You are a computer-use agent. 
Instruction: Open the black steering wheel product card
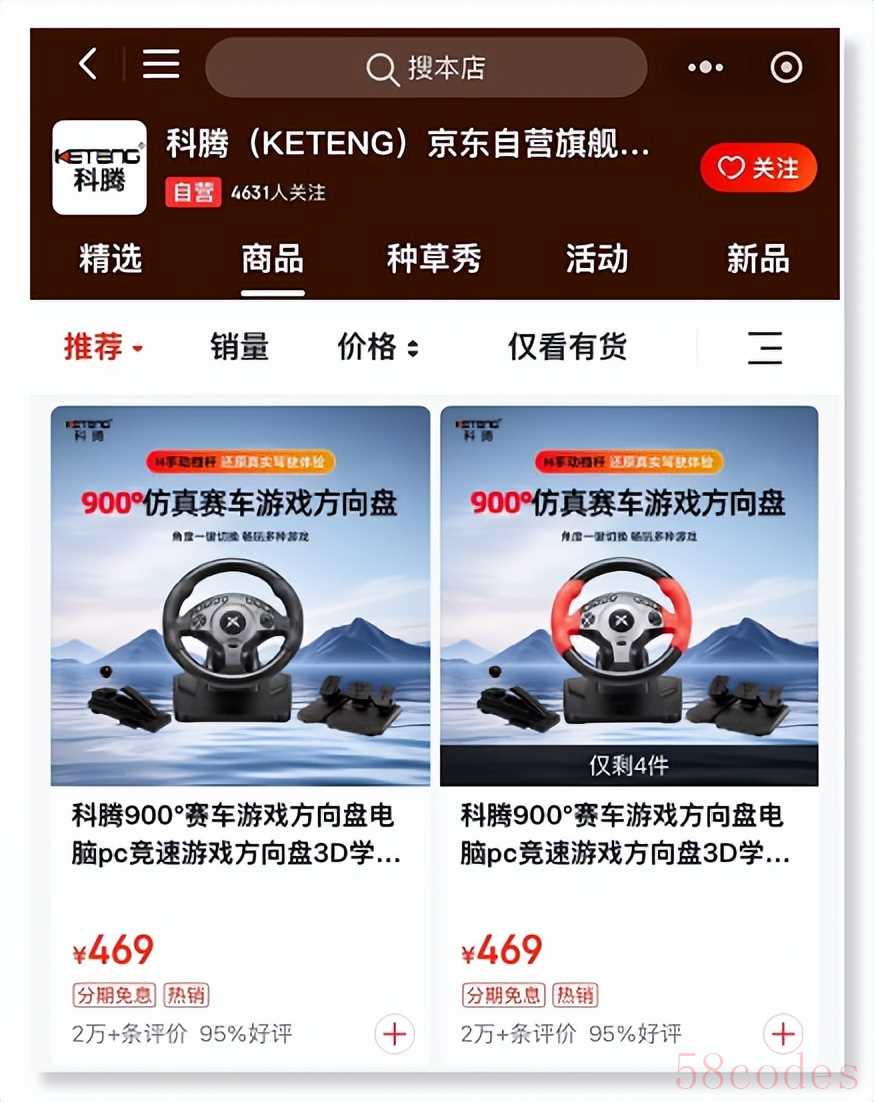(x=240, y=596)
